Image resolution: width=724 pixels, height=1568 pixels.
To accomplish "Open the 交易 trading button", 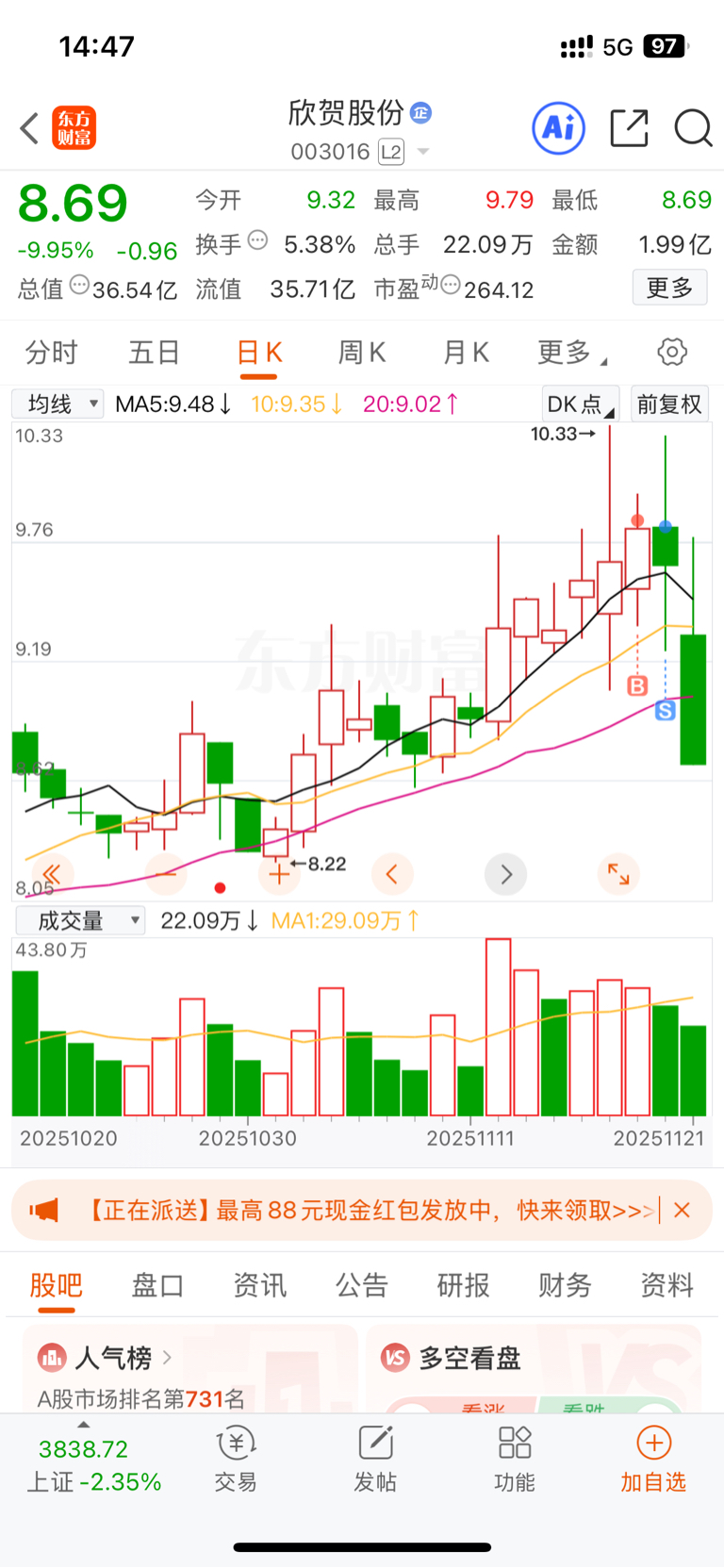I will pos(236,1458).
